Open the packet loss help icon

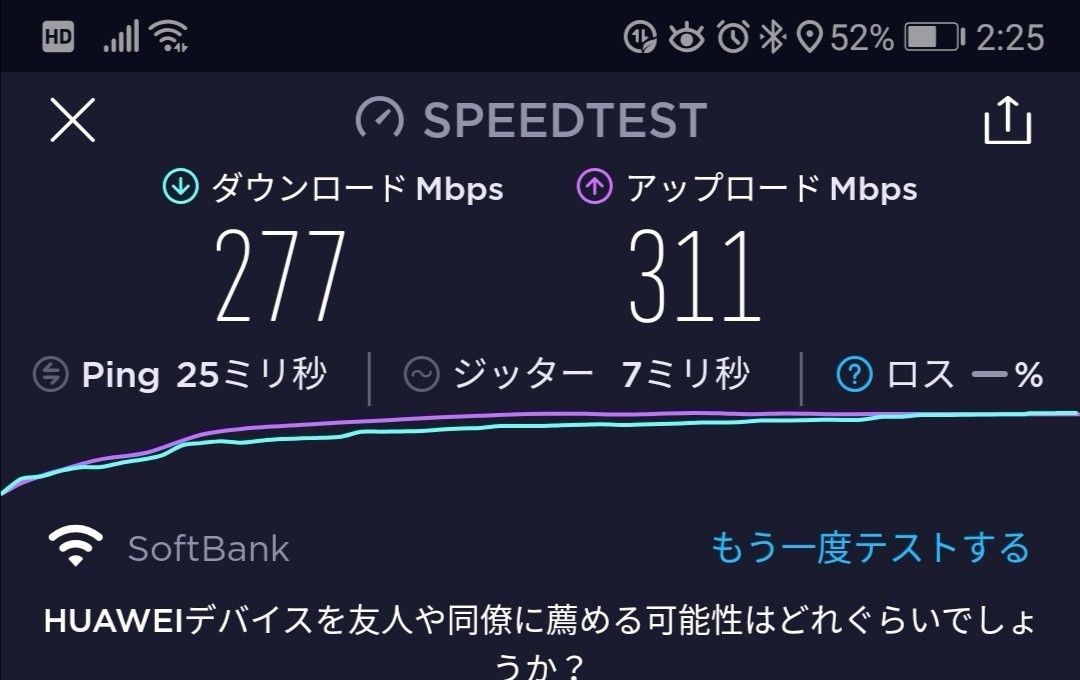[854, 375]
